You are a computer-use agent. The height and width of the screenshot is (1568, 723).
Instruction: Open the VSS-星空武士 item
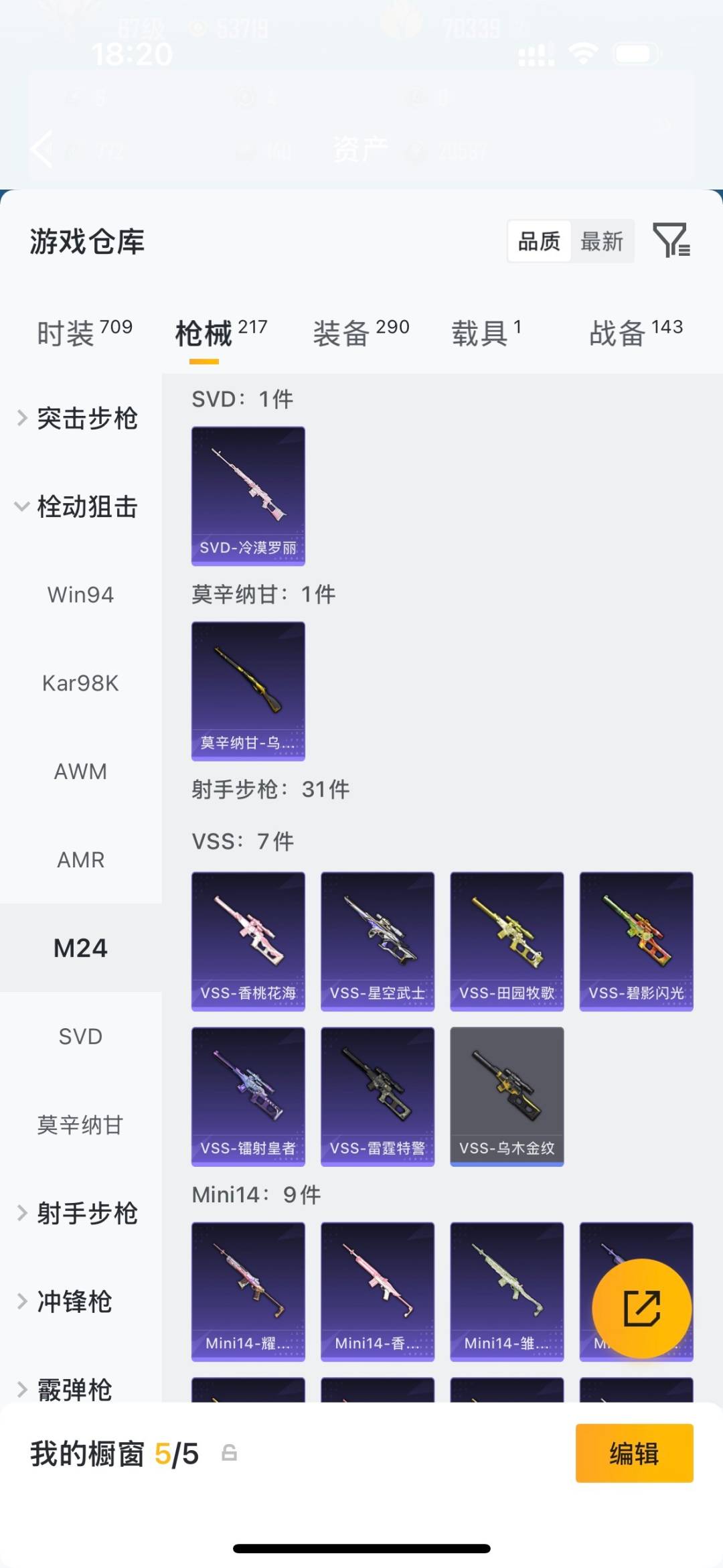pyautogui.click(x=377, y=941)
